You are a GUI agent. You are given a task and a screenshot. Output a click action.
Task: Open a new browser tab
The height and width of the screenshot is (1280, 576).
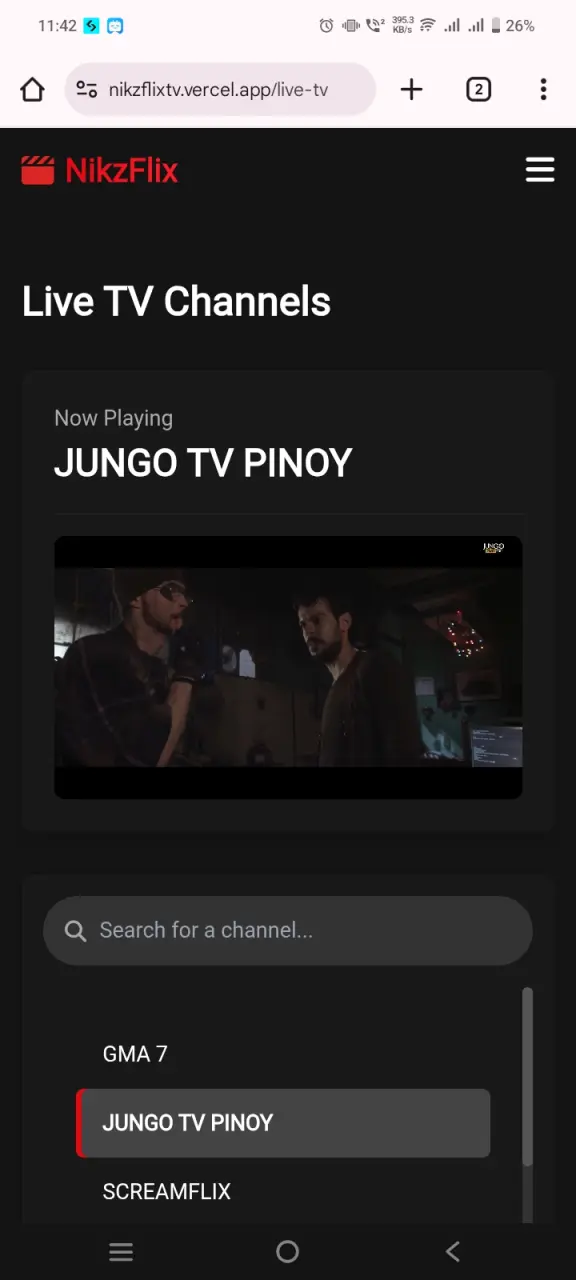411,90
